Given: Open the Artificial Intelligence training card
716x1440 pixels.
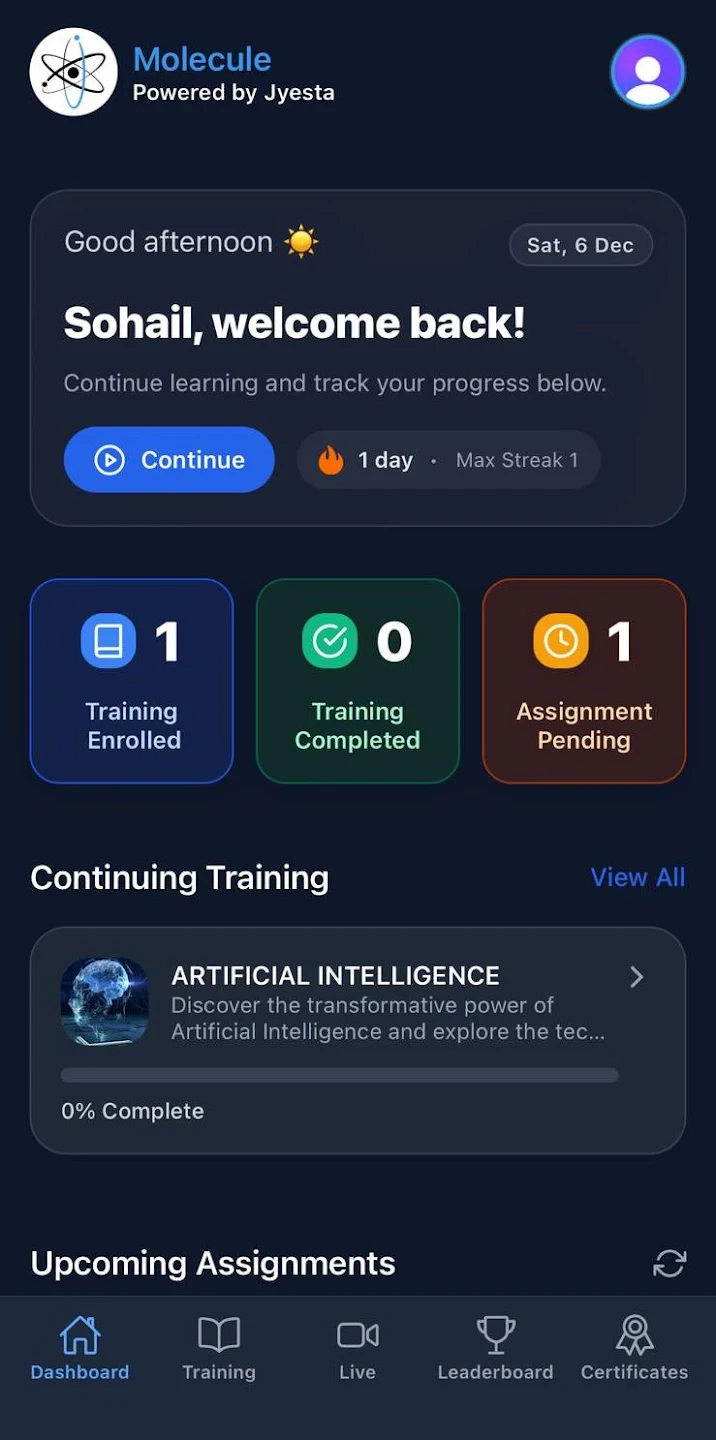Looking at the screenshot, I should tap(358, 1040).
